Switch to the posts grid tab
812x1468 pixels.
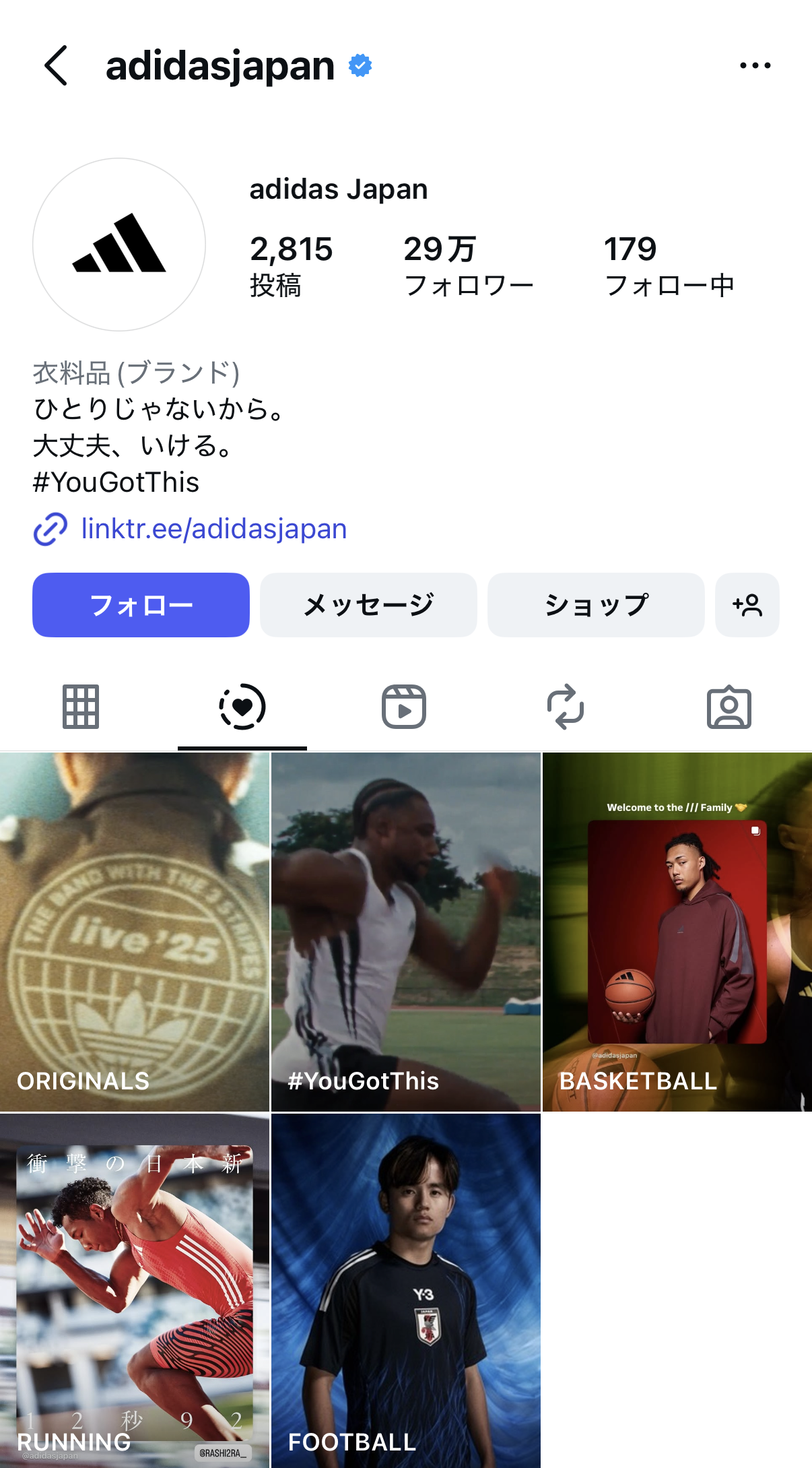point(81,707)
